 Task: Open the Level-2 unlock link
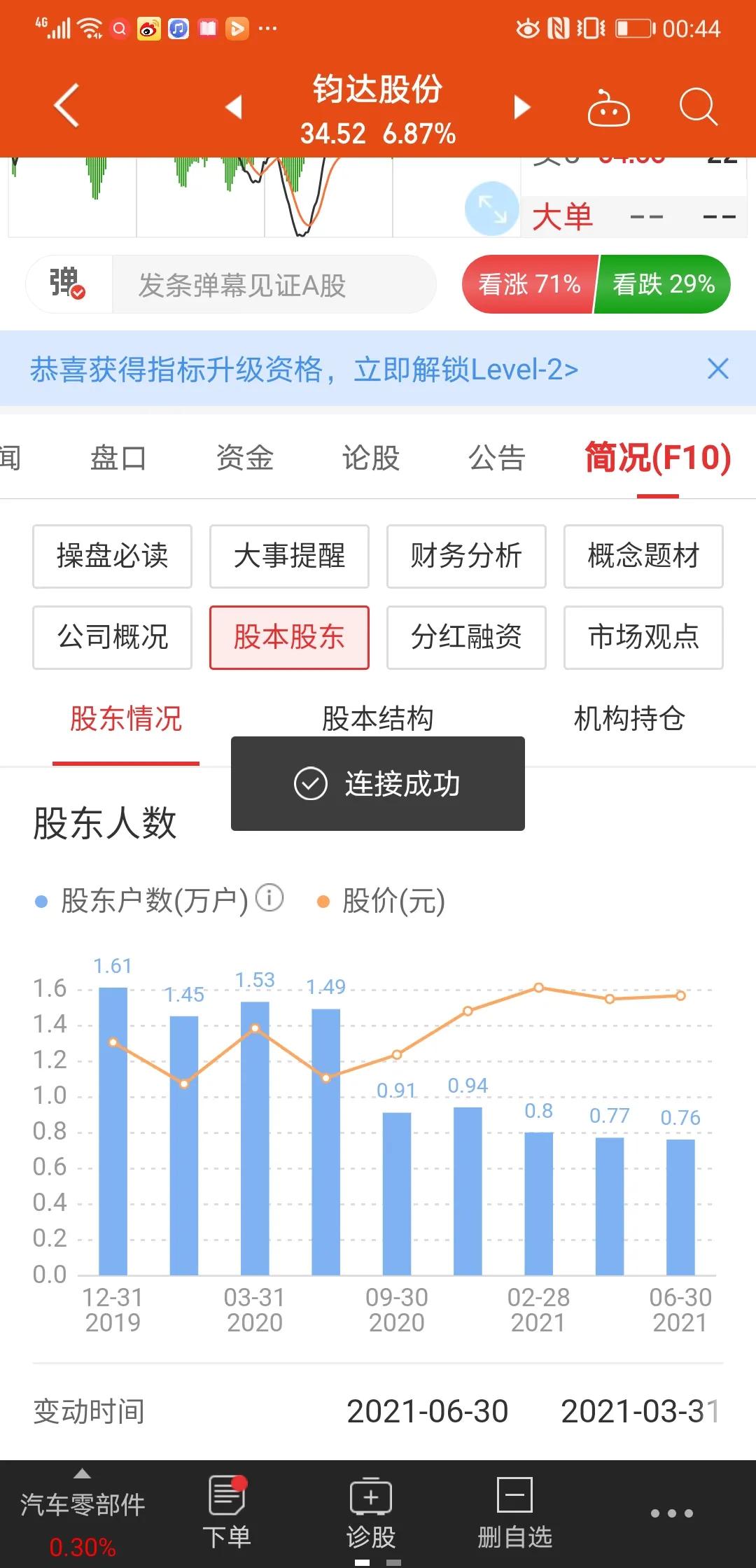[x=304, y=370]
